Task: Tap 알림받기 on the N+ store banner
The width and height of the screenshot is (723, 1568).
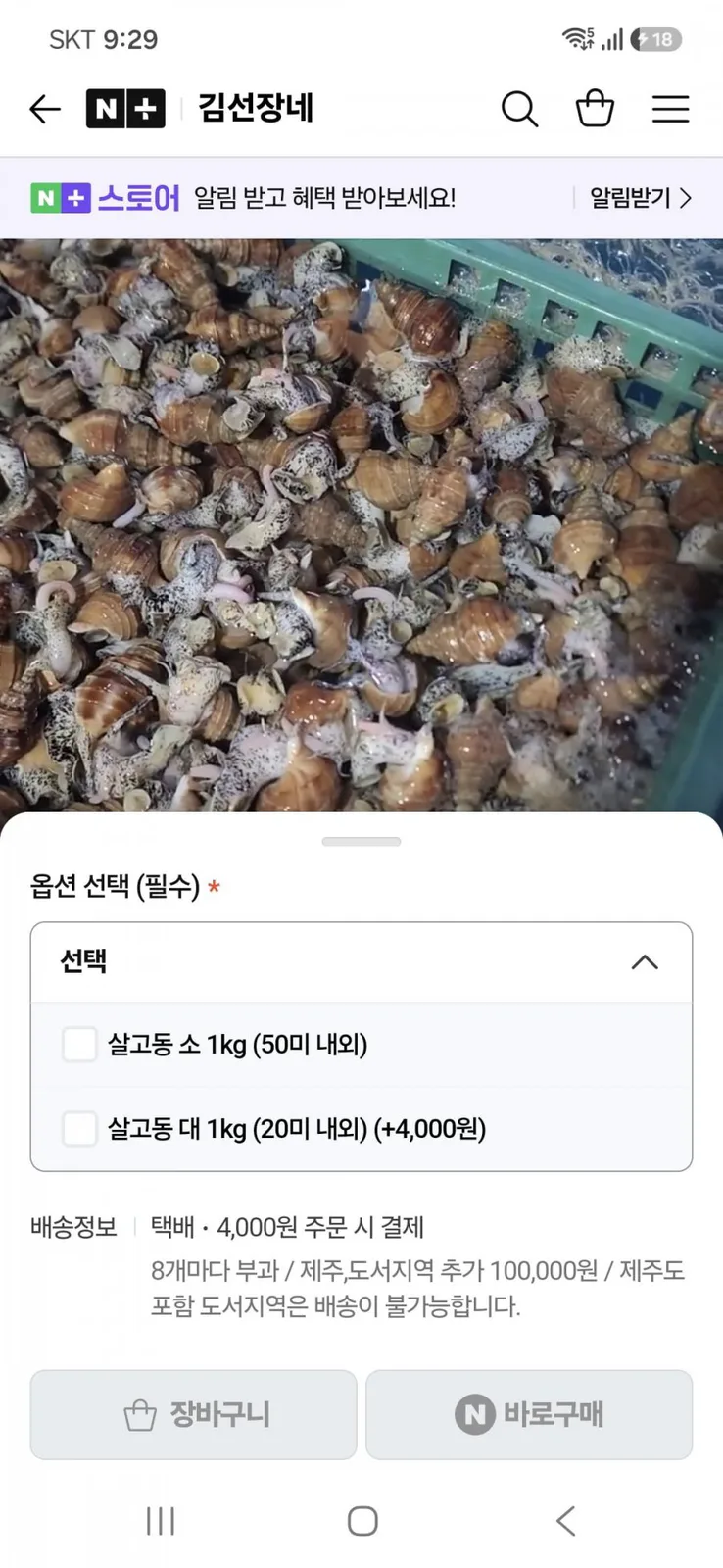Action: pyautogui.click(x=641, y=198)
